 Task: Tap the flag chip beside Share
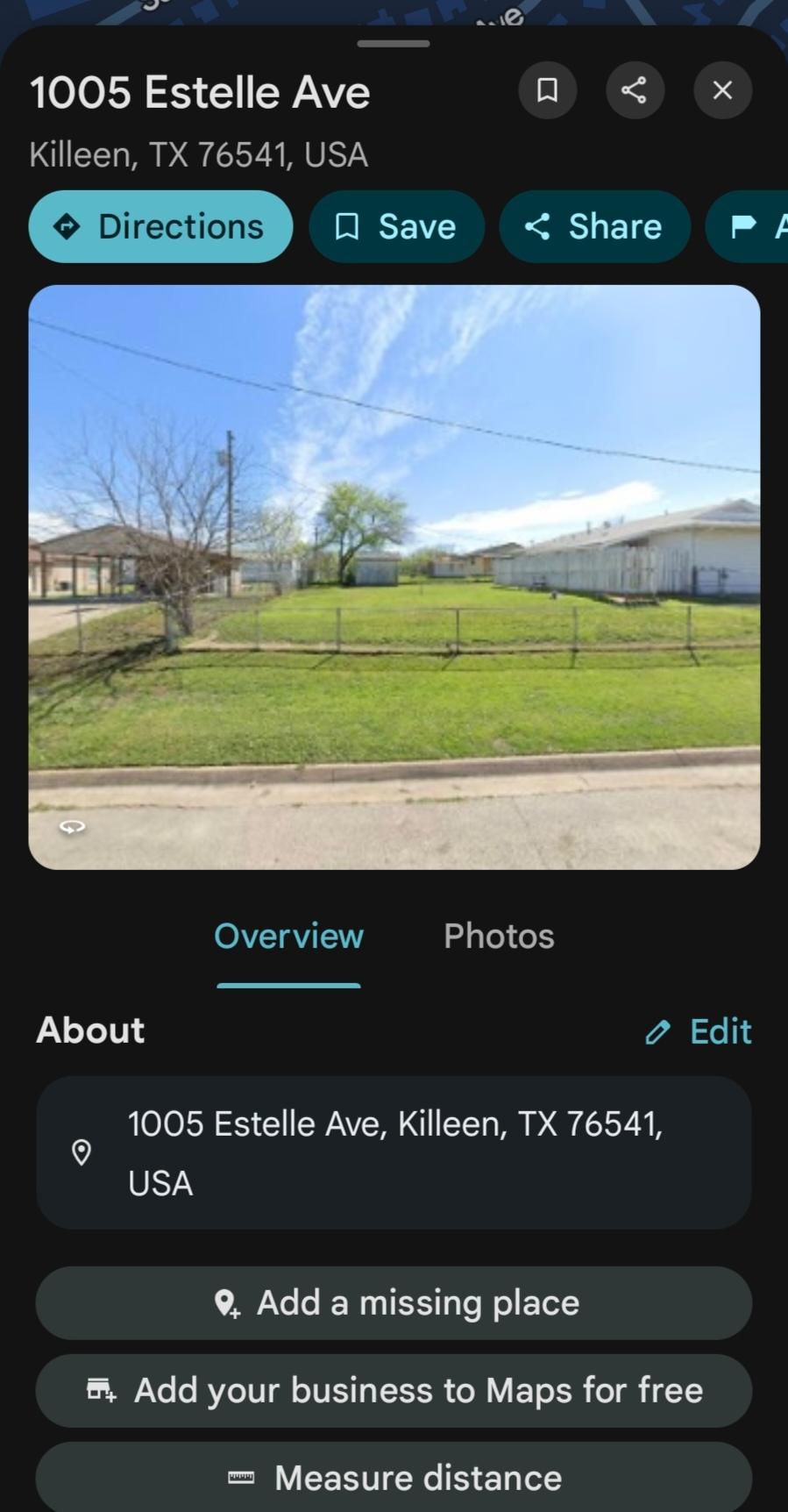750,226
